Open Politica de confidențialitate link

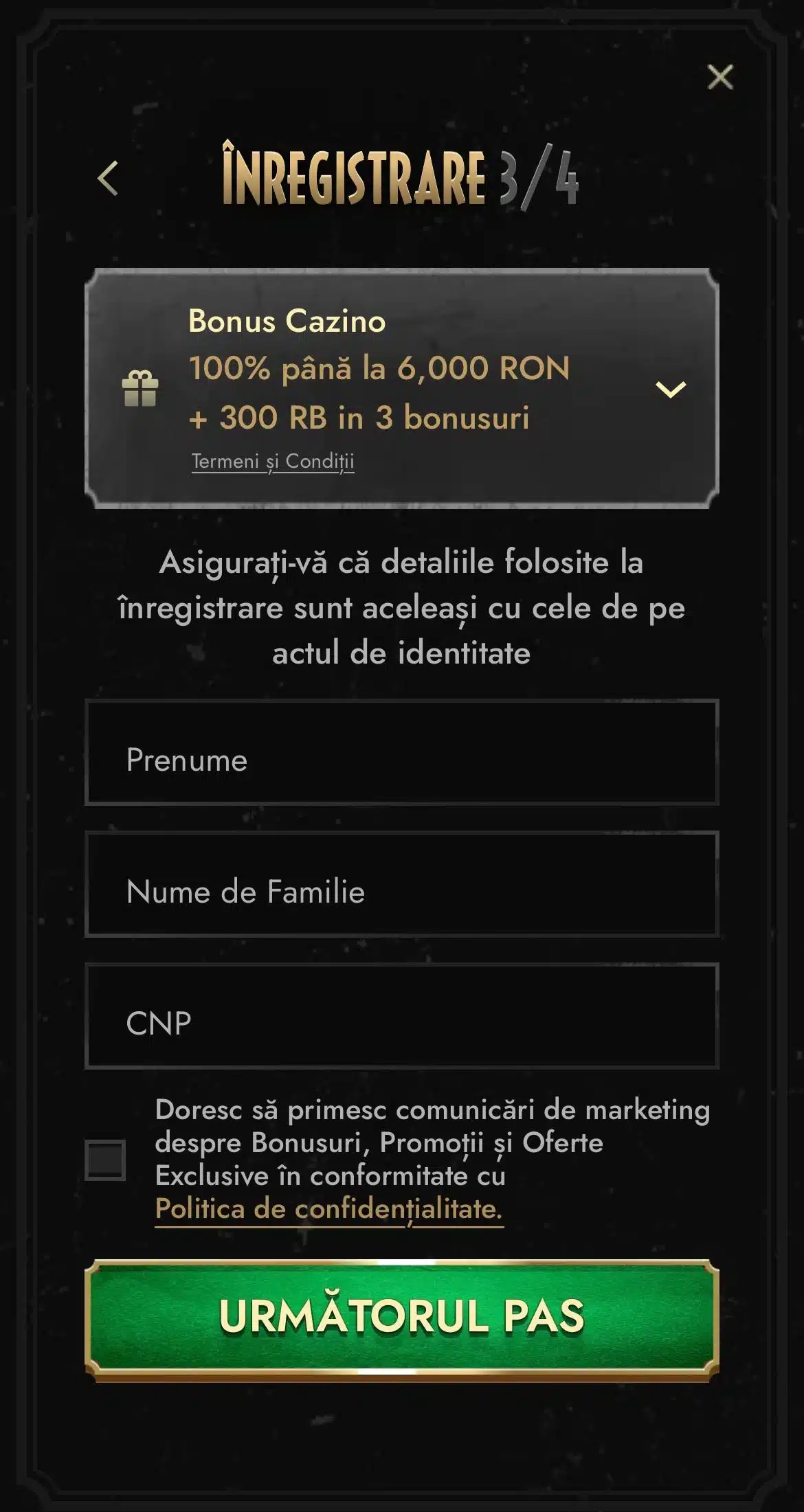pos(328,1208)
